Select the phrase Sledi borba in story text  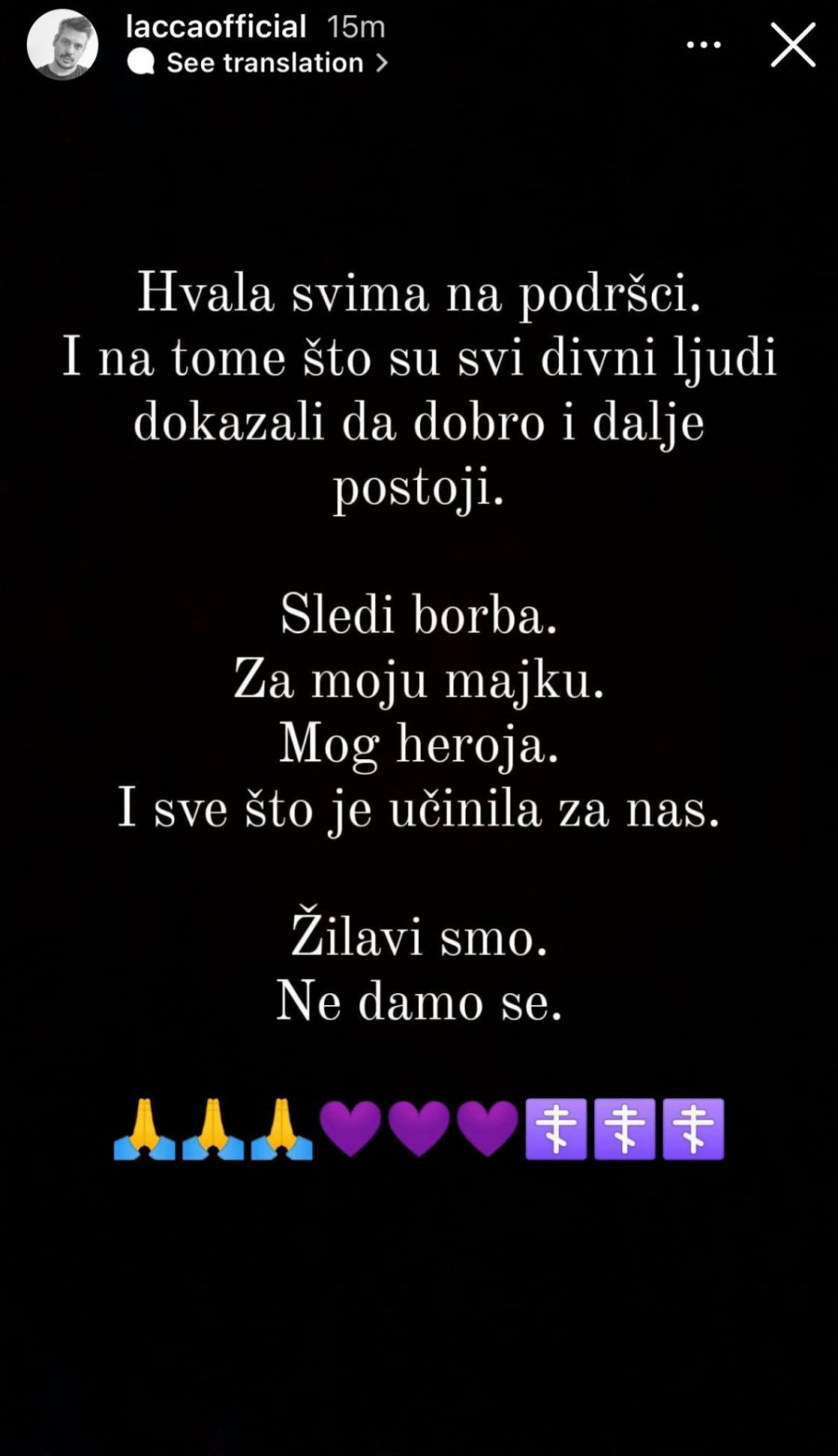[419, 616]
